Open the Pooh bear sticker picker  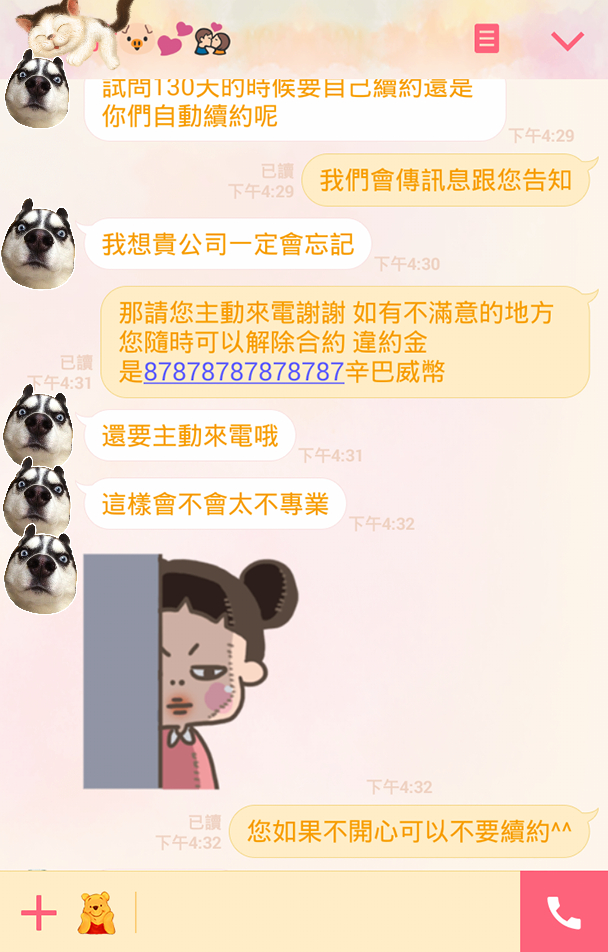click(97, 912)
